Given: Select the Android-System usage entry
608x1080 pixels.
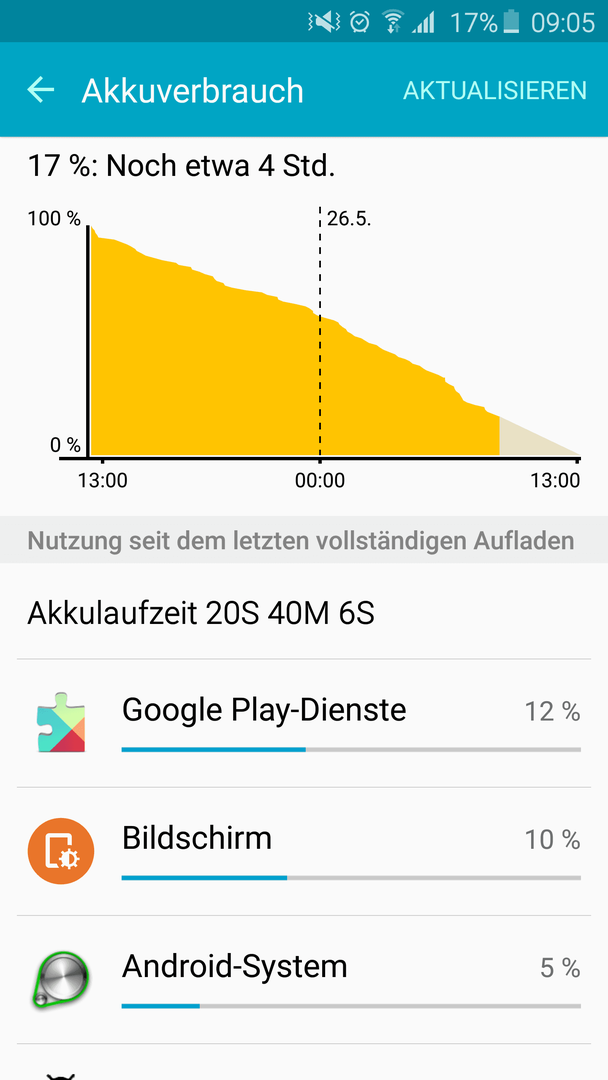Looking at the screenshot, I should 304,979.
